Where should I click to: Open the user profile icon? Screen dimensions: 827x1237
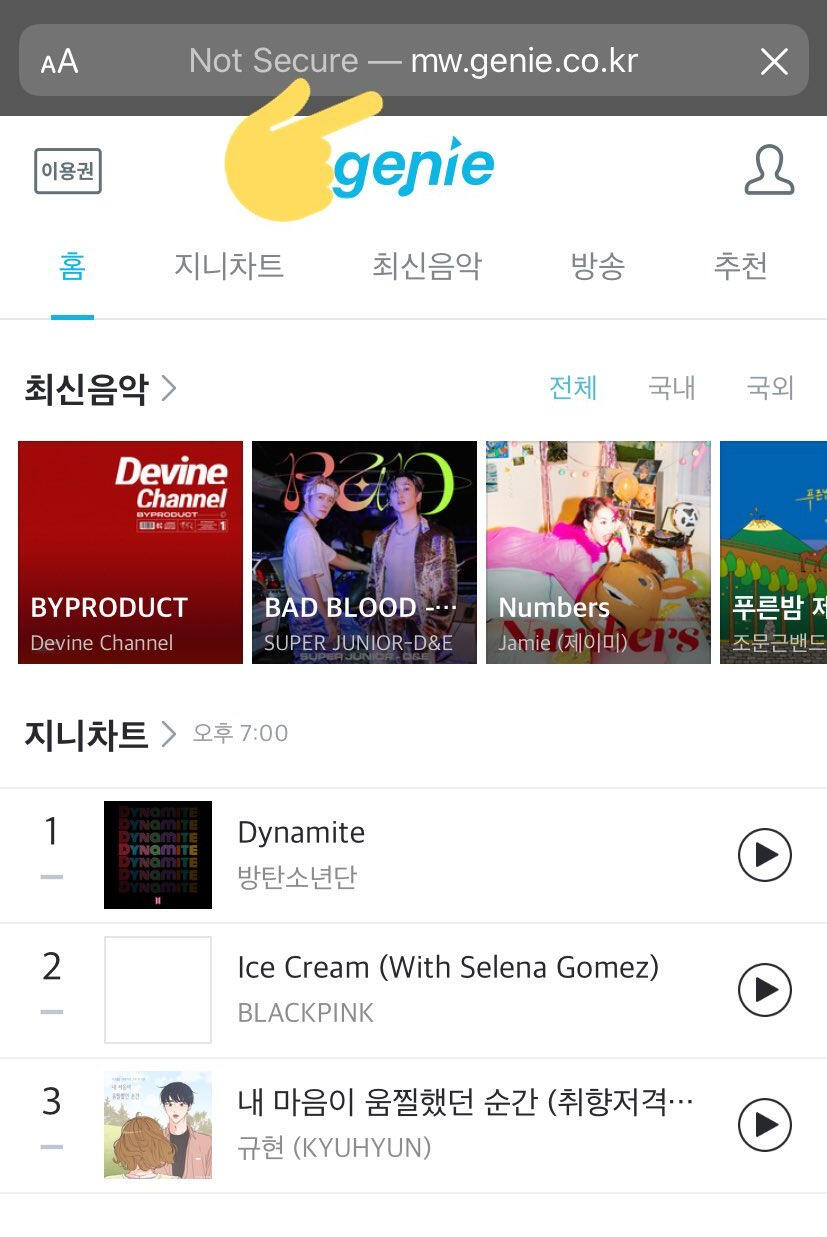[x=768, y=170]
